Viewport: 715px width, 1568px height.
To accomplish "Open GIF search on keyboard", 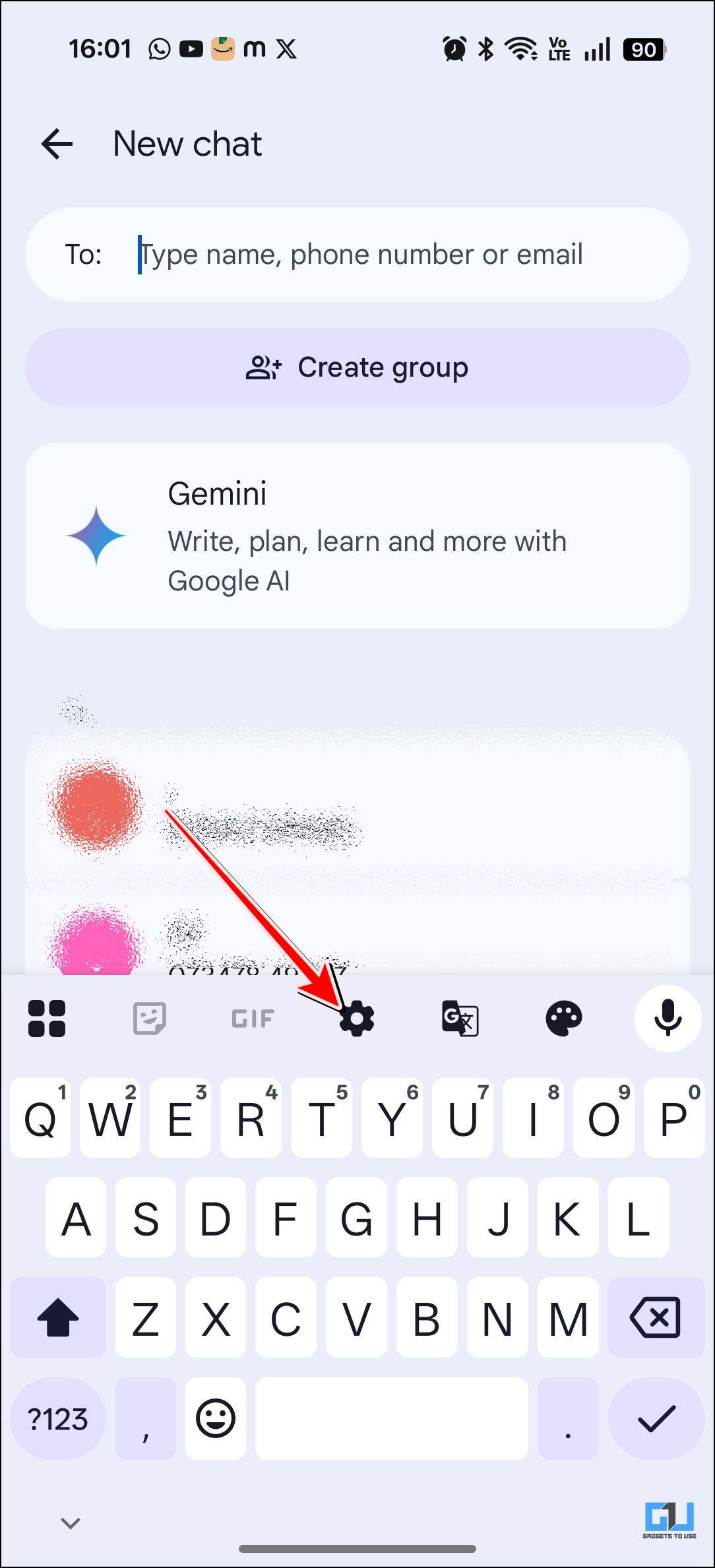I will [253, 1019].
